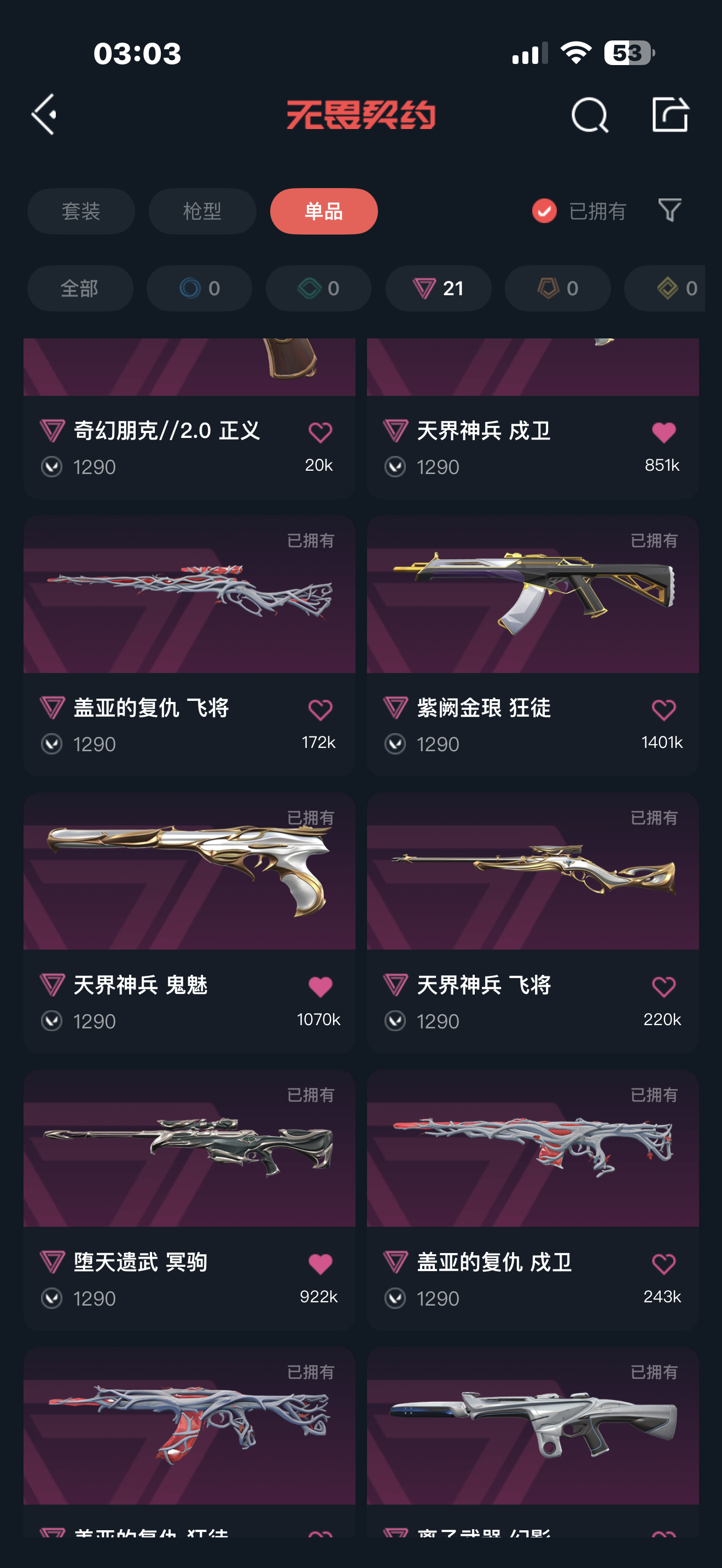Switch to the 枪型 tab

(x=202, y=211)
